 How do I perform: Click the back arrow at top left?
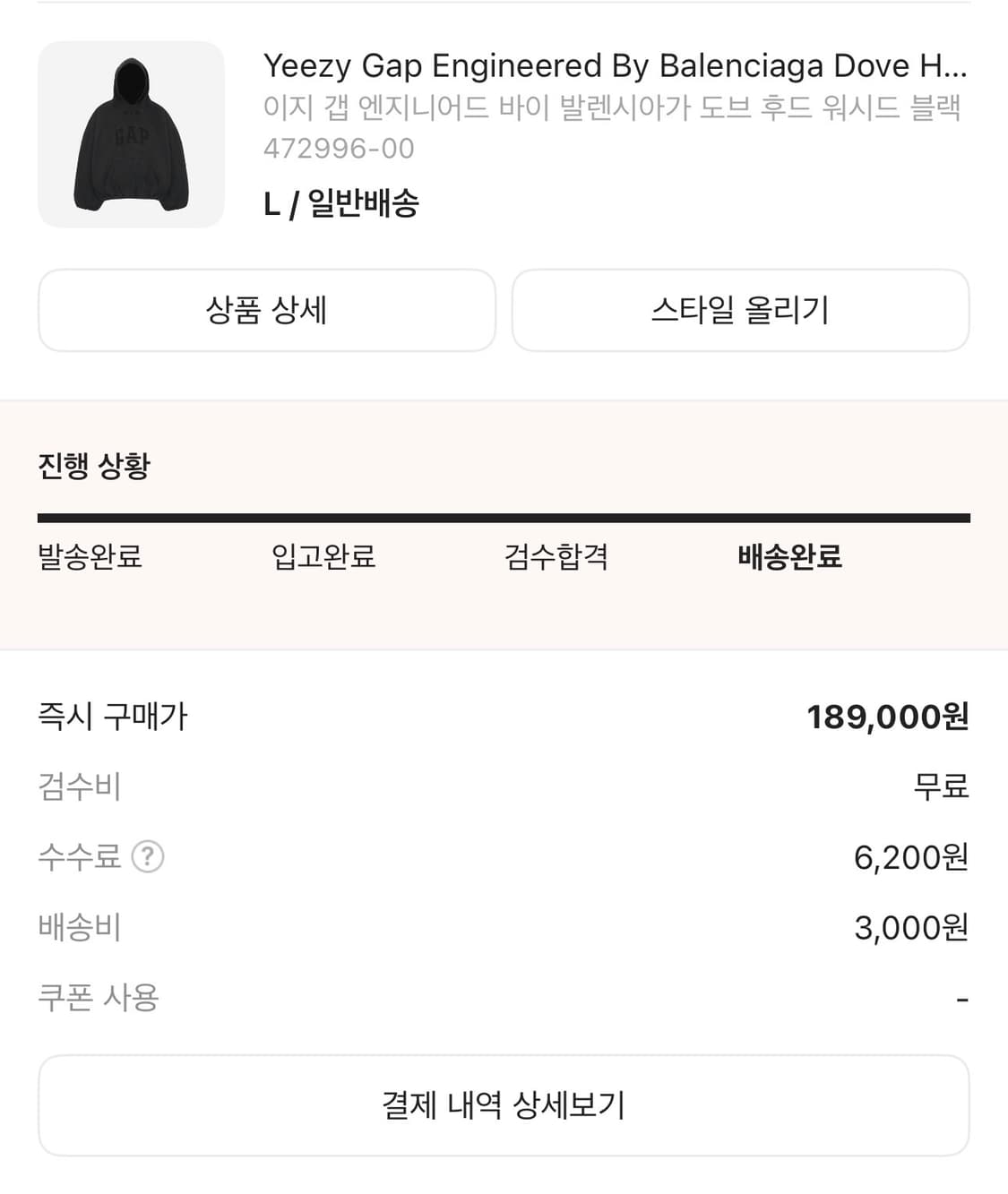point(38,13)
